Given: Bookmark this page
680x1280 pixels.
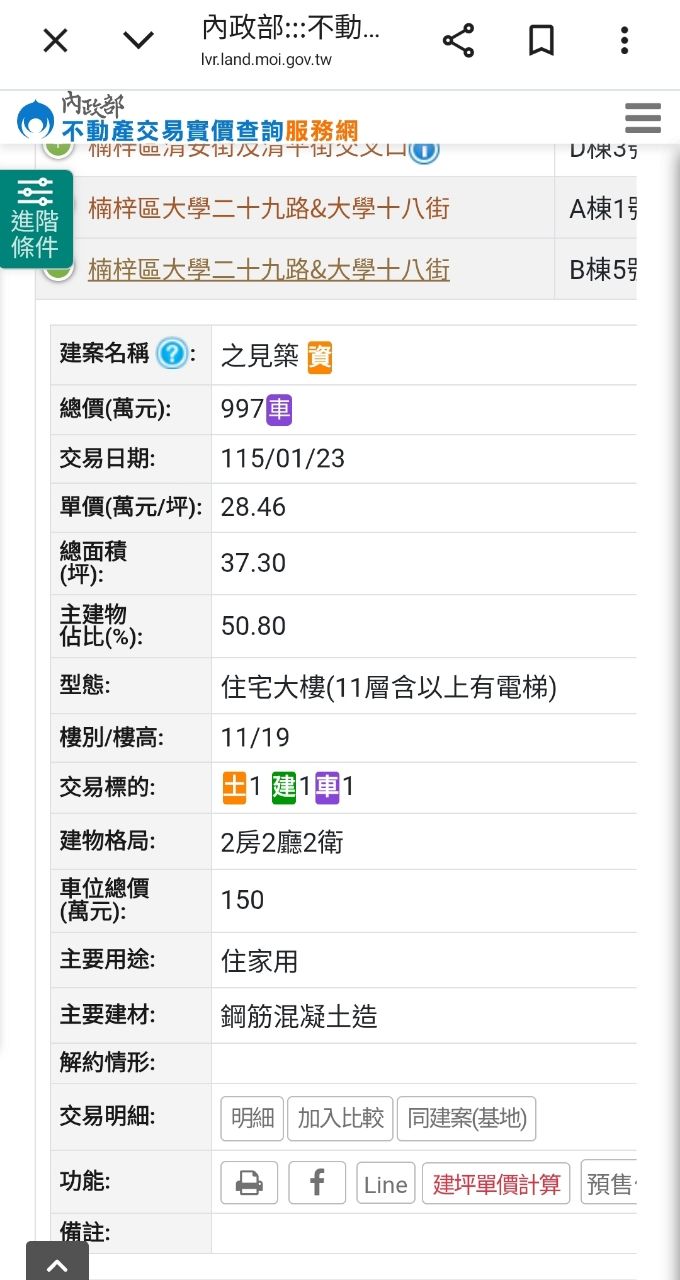Looking at the screenshot, I should click(541, 40).
